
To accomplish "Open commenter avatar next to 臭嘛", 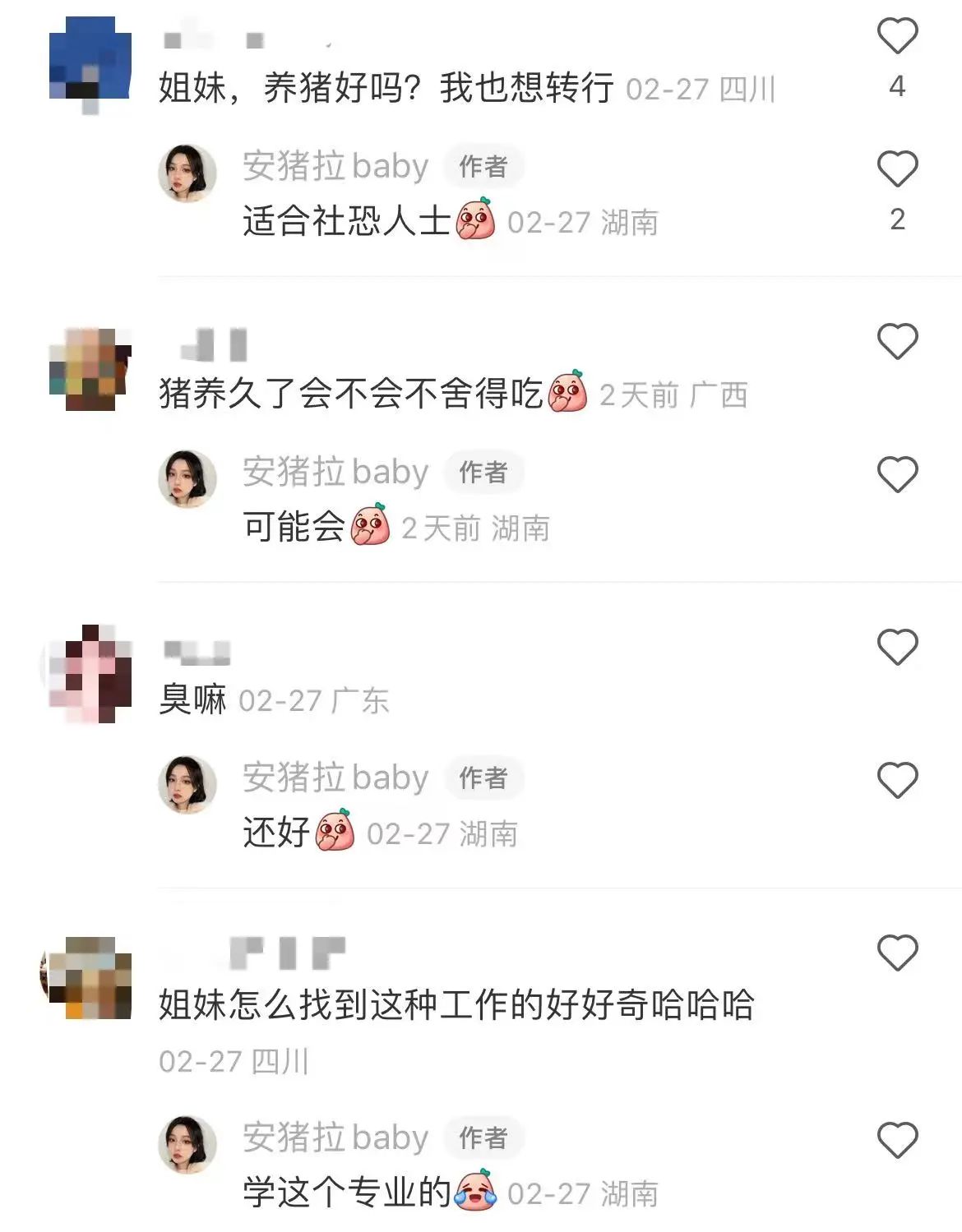I will click(x=90, y=674).
